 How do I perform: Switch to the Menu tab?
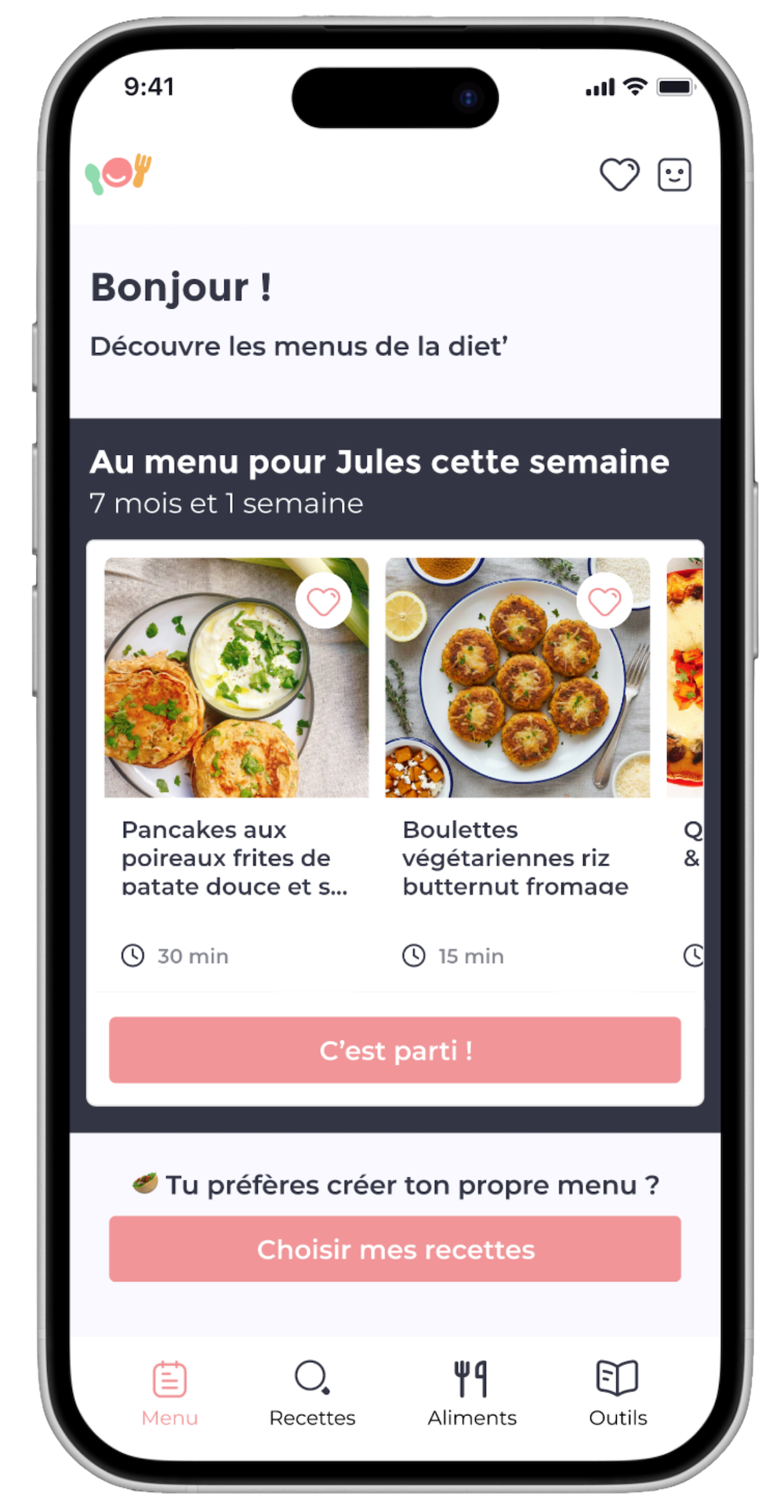[169, 1394]
